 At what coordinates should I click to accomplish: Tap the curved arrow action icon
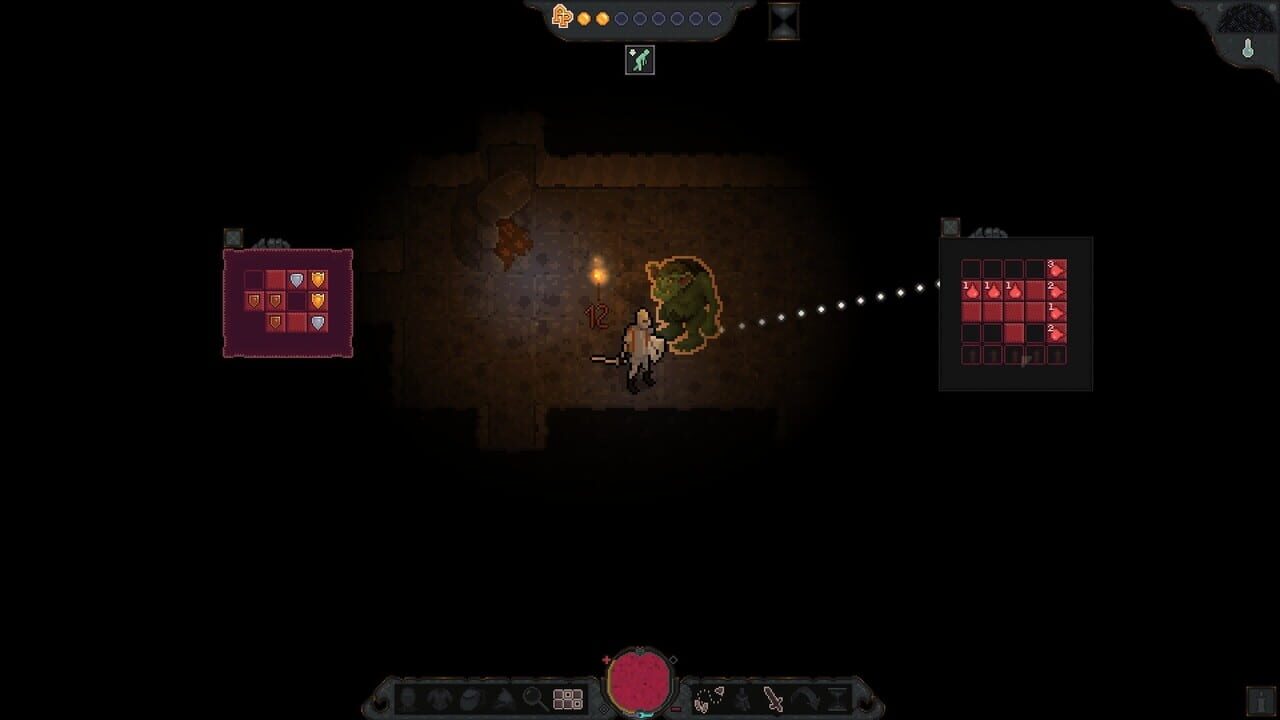point(805,699)
